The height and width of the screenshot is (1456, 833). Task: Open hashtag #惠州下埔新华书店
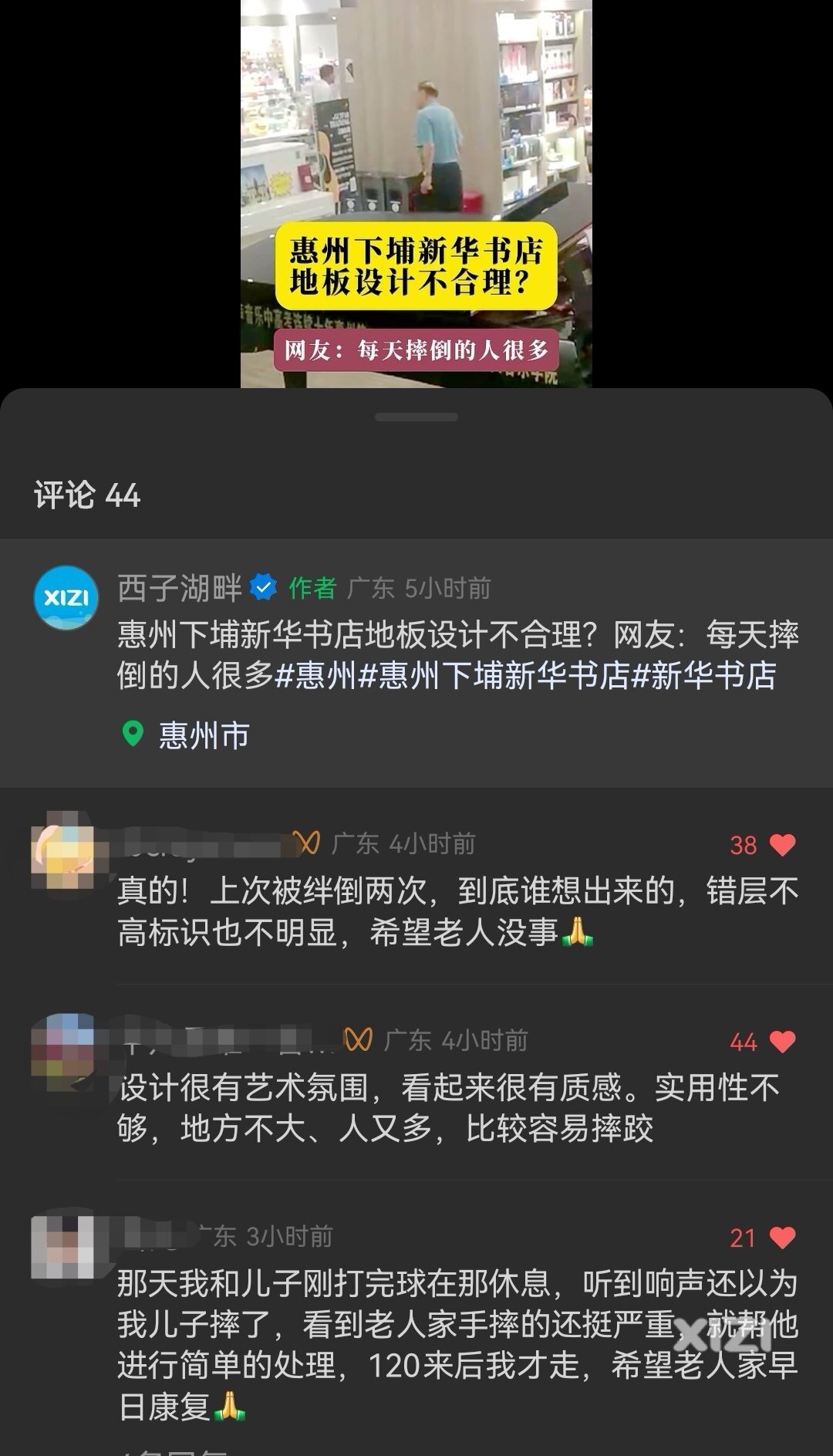494,676
